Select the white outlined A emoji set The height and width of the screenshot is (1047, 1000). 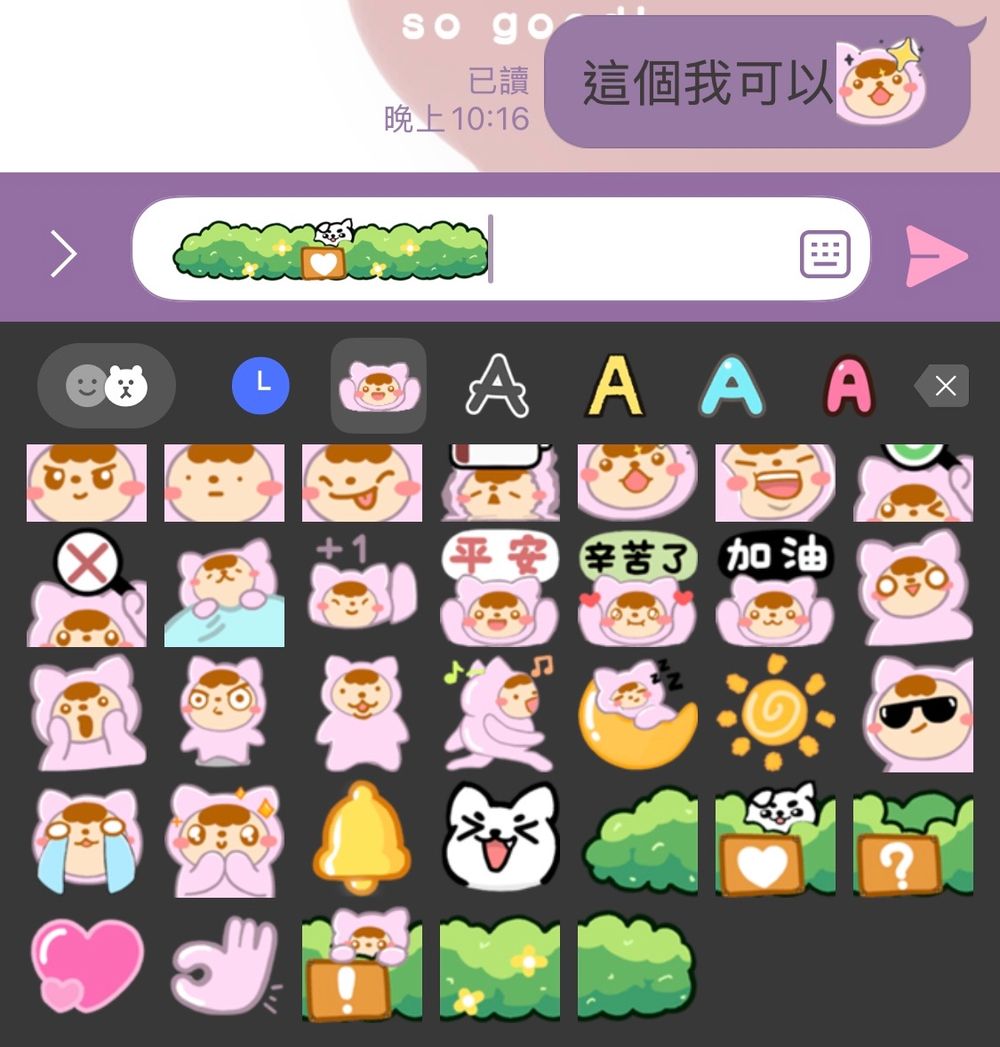point(497,386)
